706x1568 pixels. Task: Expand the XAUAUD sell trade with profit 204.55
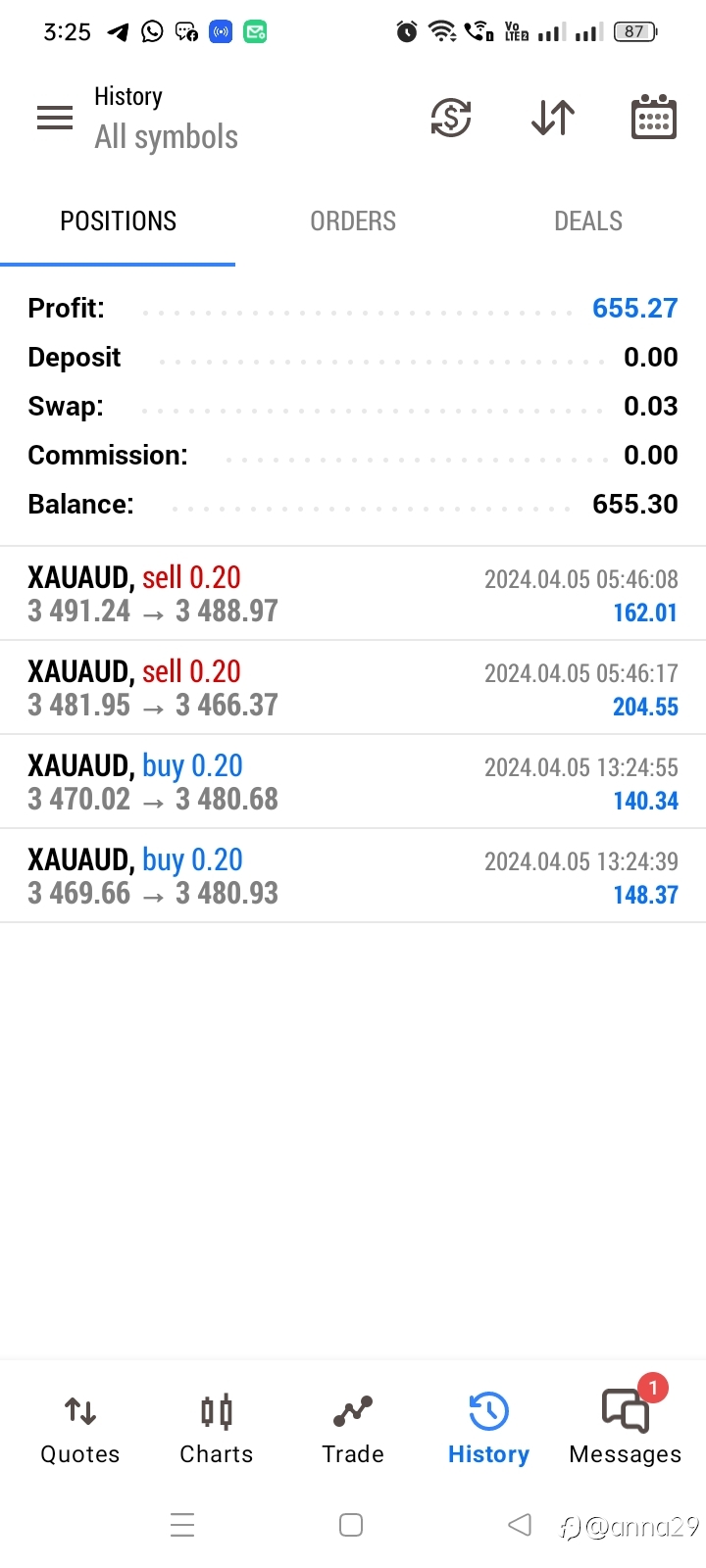point(353,688)
